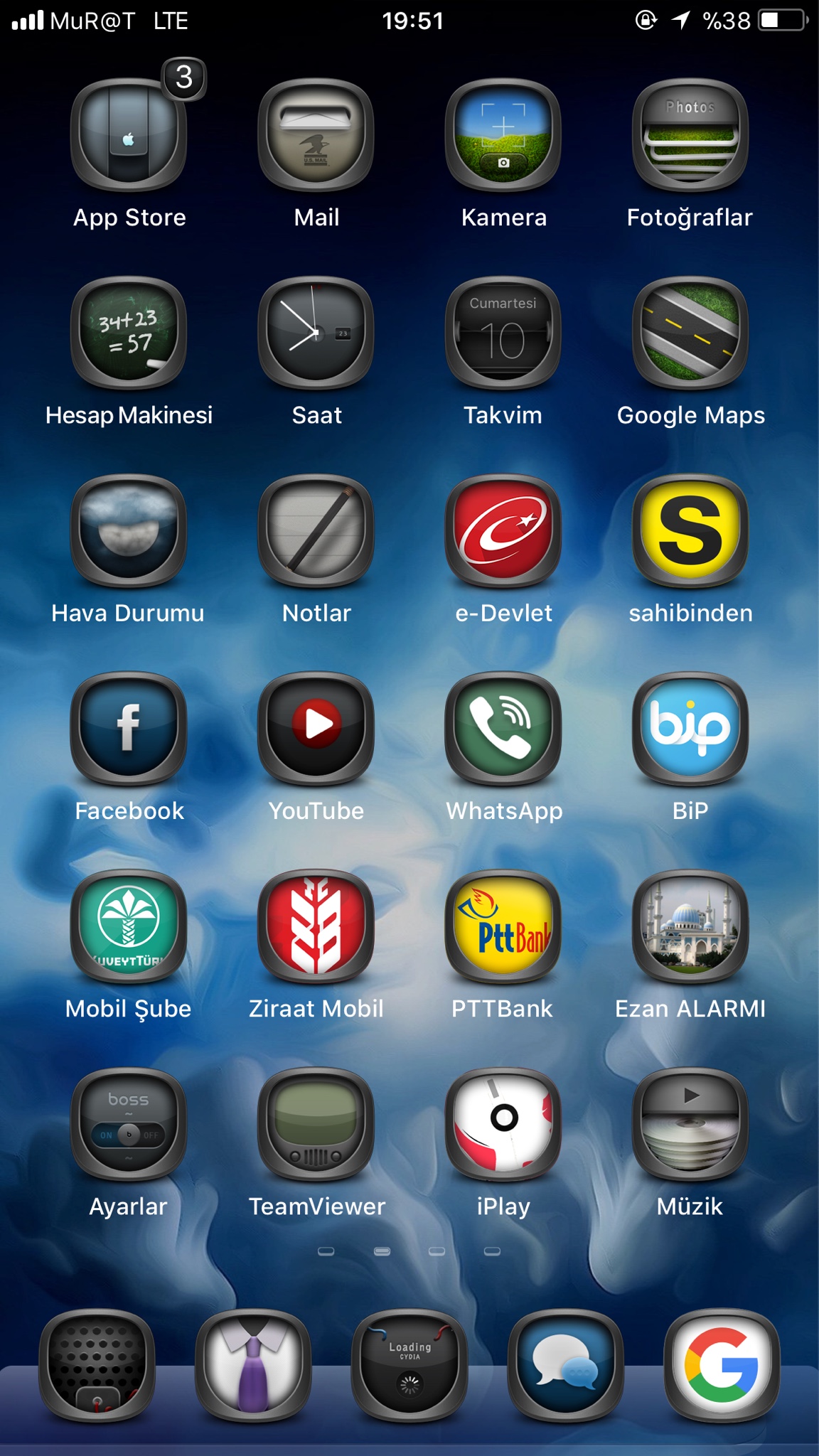This screenshot has width=819, height=1456.
Task: Launch Google Maps
Action: coord(690,333)
